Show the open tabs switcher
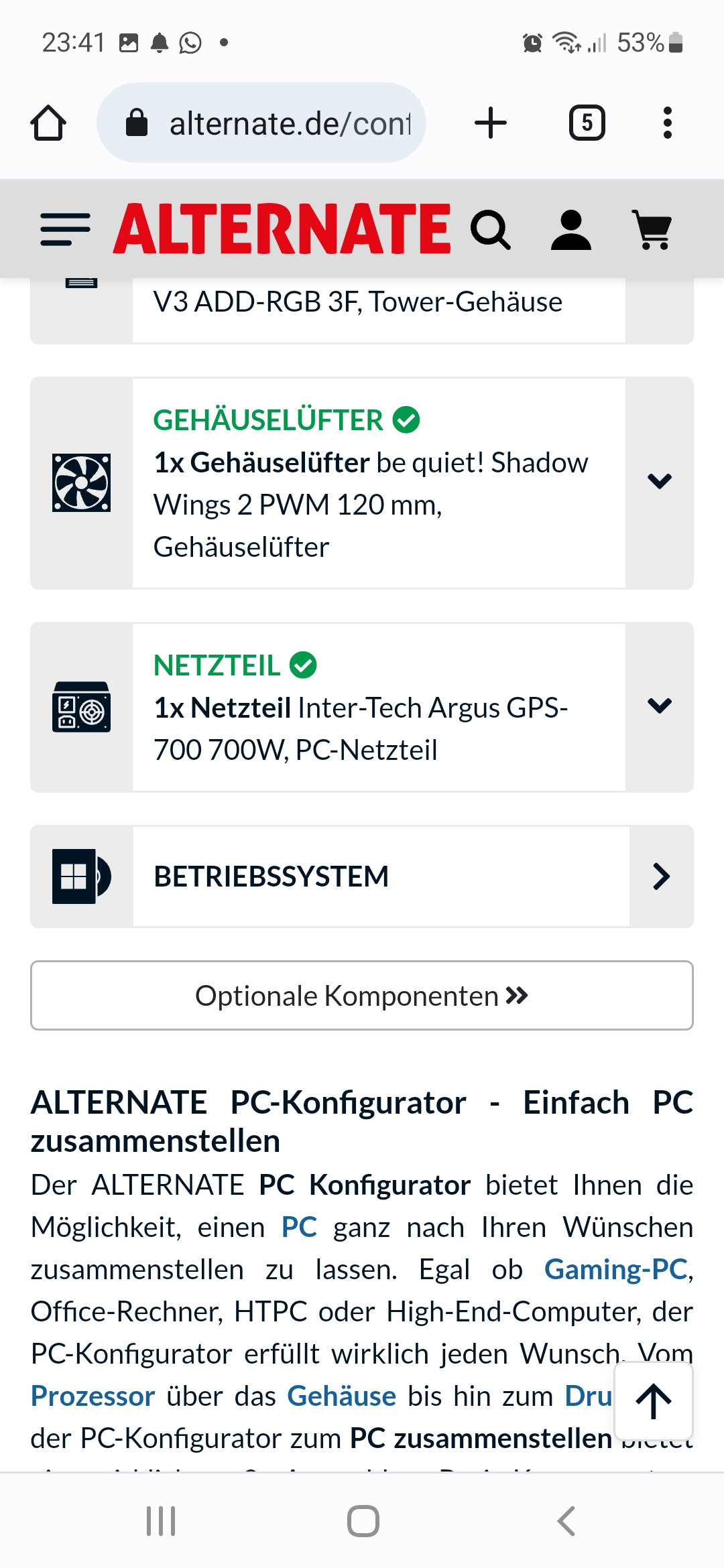 pyautogui.click(x=587, y=123)
